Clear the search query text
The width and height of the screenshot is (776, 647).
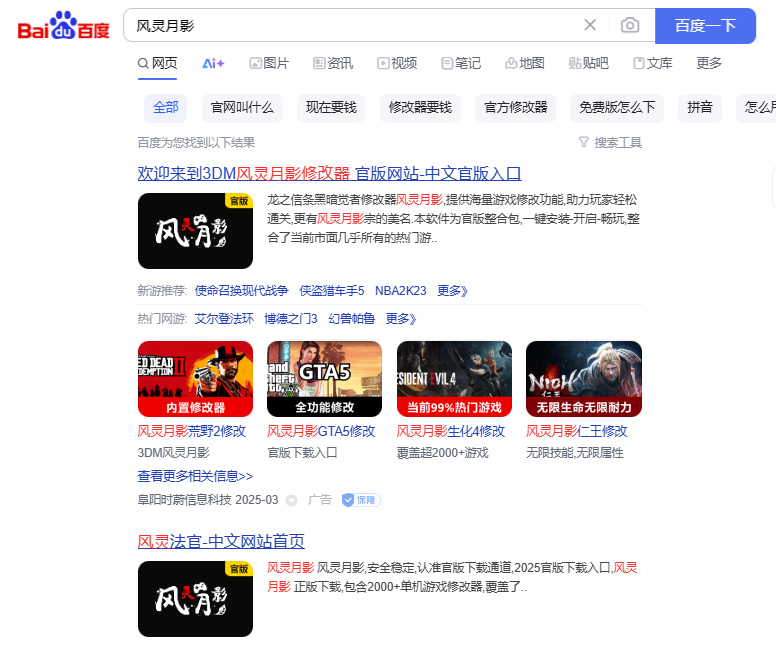pyautogui.click(x=590, y=25)
